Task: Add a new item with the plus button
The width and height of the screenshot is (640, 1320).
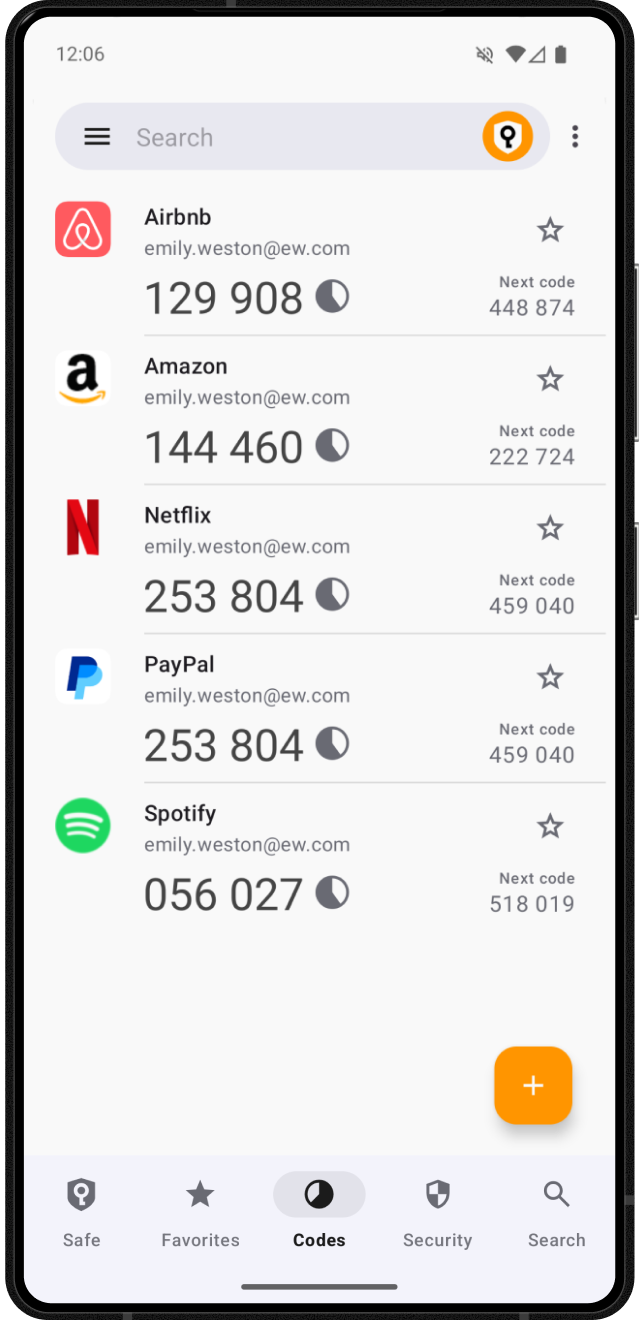Action: 533,1085
